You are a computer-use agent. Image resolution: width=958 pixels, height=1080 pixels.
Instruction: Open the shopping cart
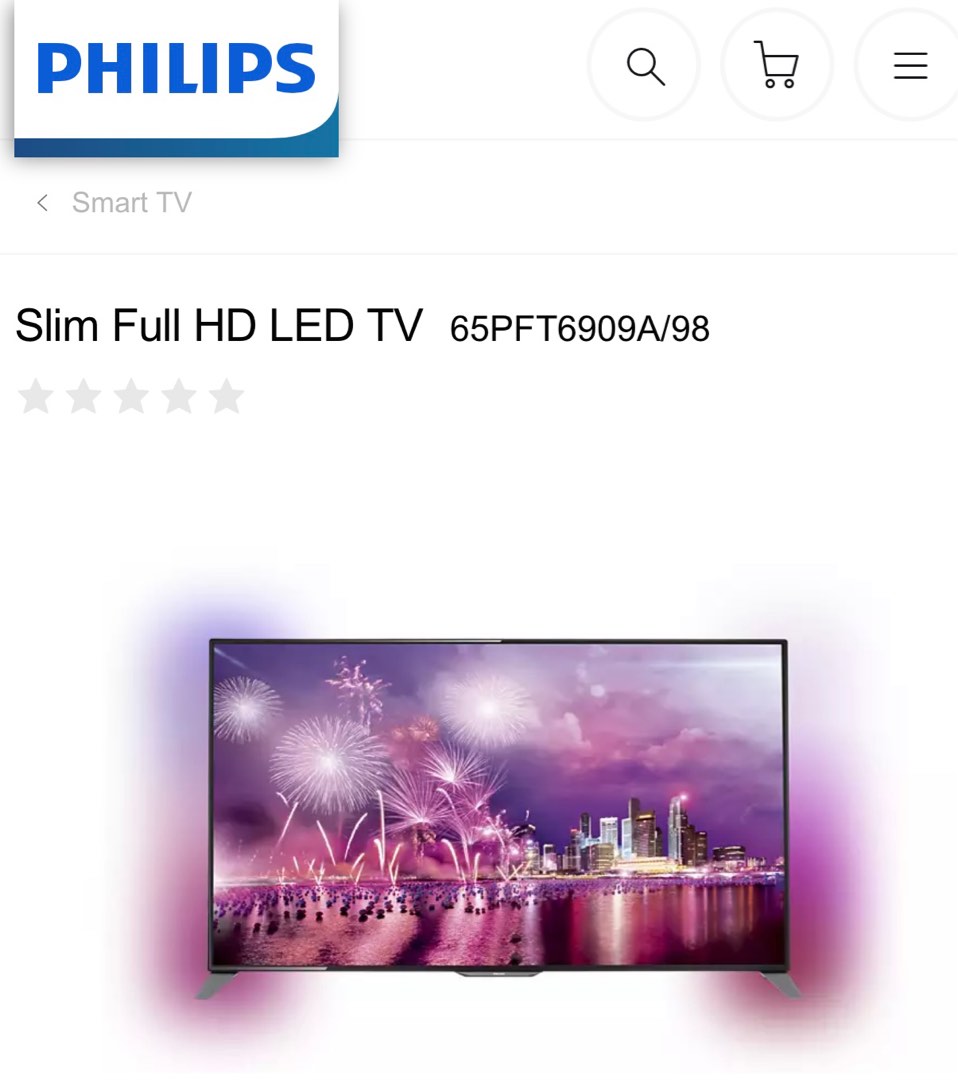(x=777, y=67)
